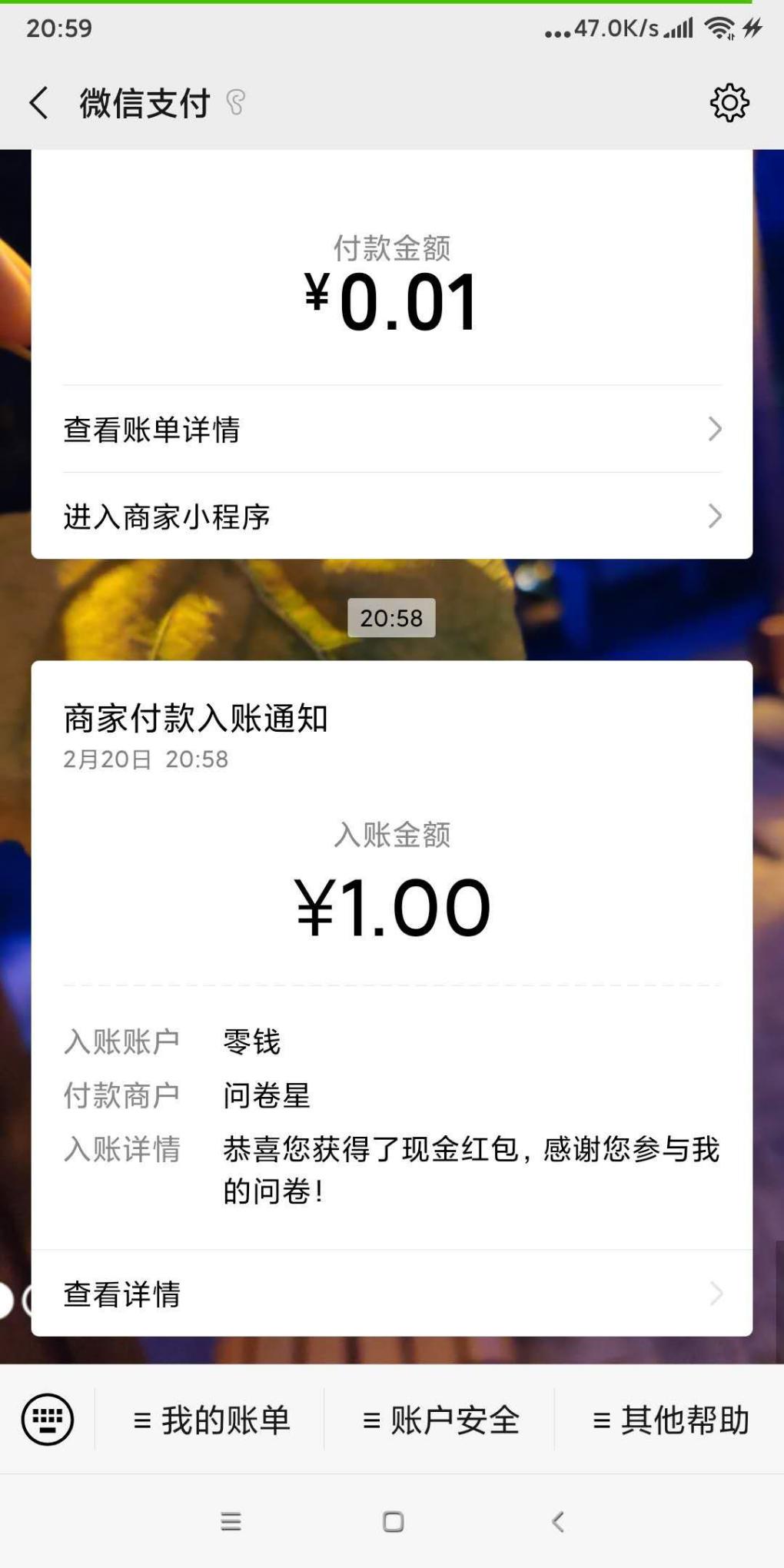Tap the system home button
This screenshot has height=1568, width=784.
click(x=393, y=1522)
